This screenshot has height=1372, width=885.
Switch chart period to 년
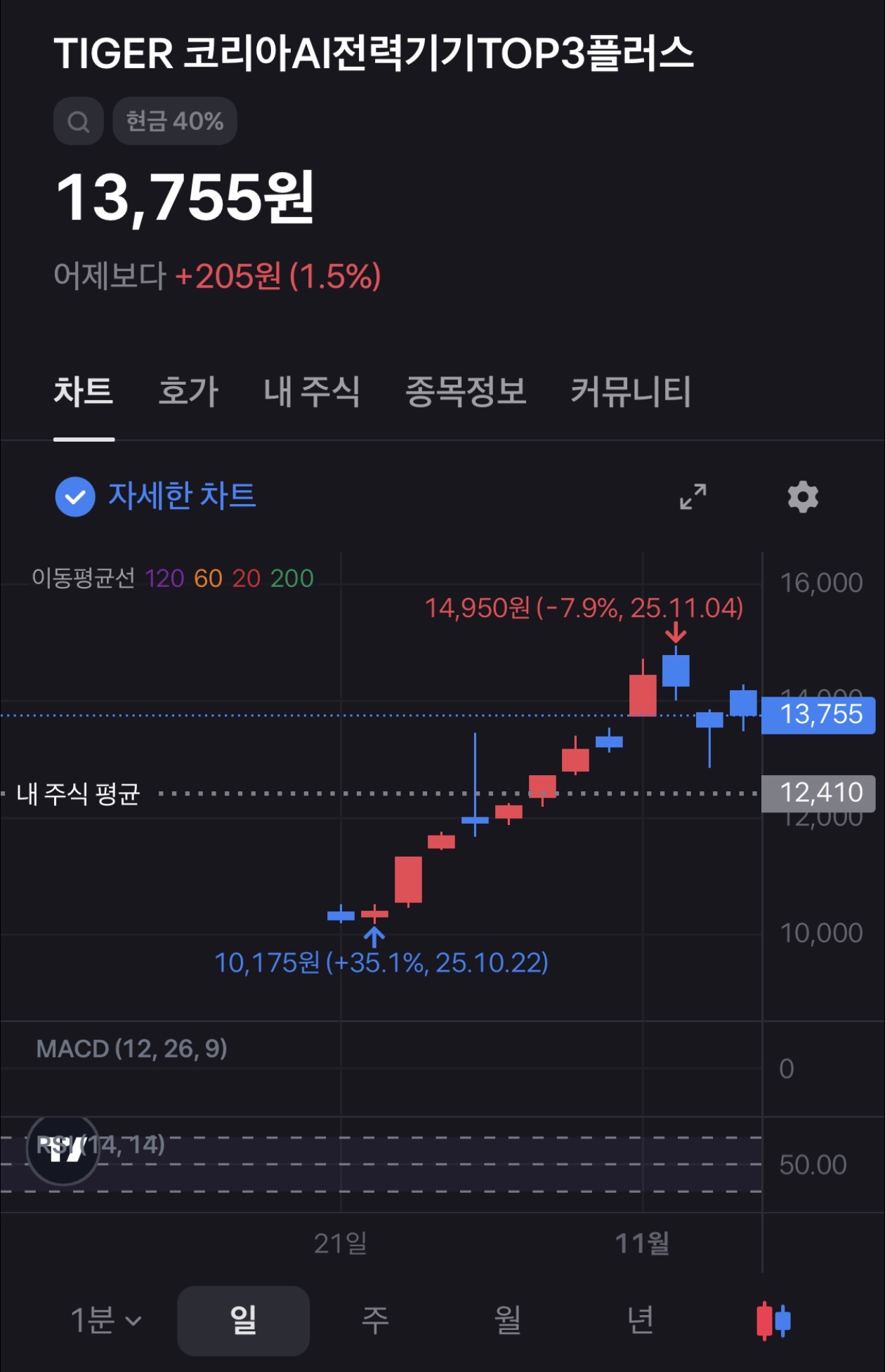click(640, 1320)
